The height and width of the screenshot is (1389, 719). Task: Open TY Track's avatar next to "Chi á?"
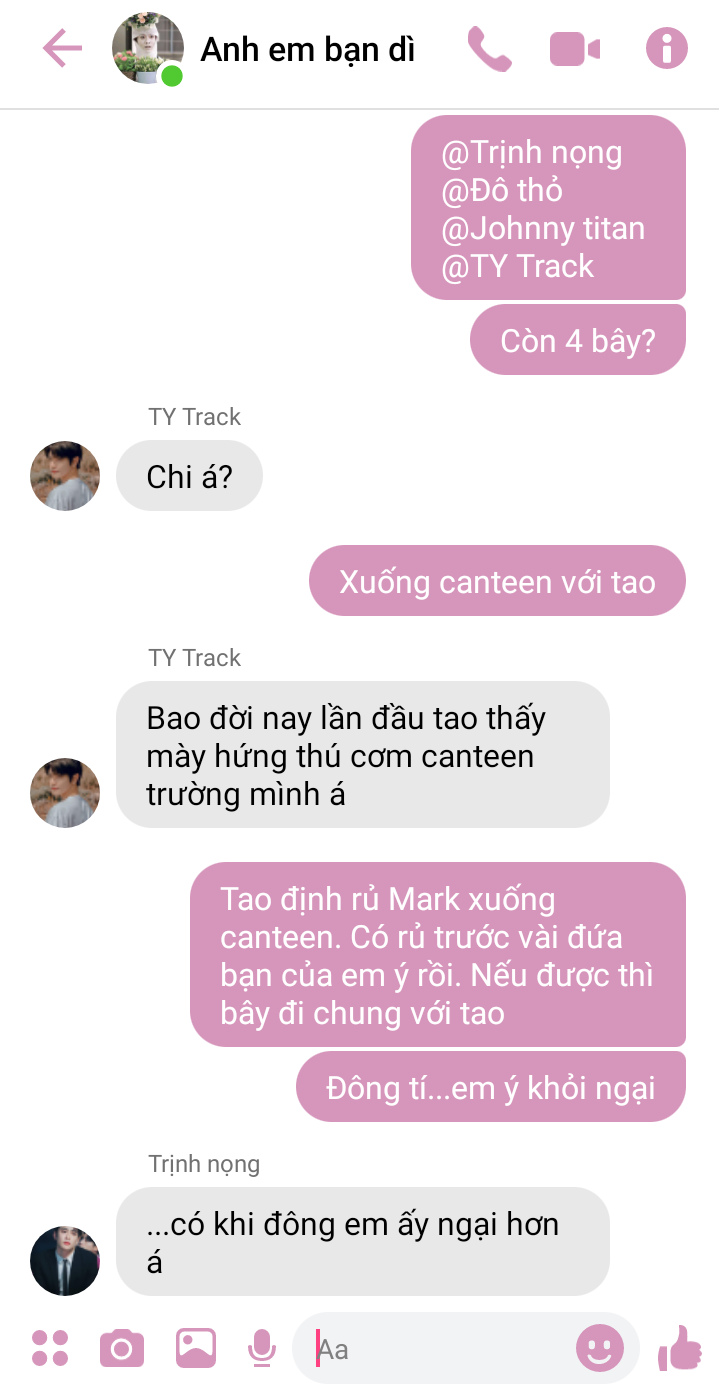65,476
